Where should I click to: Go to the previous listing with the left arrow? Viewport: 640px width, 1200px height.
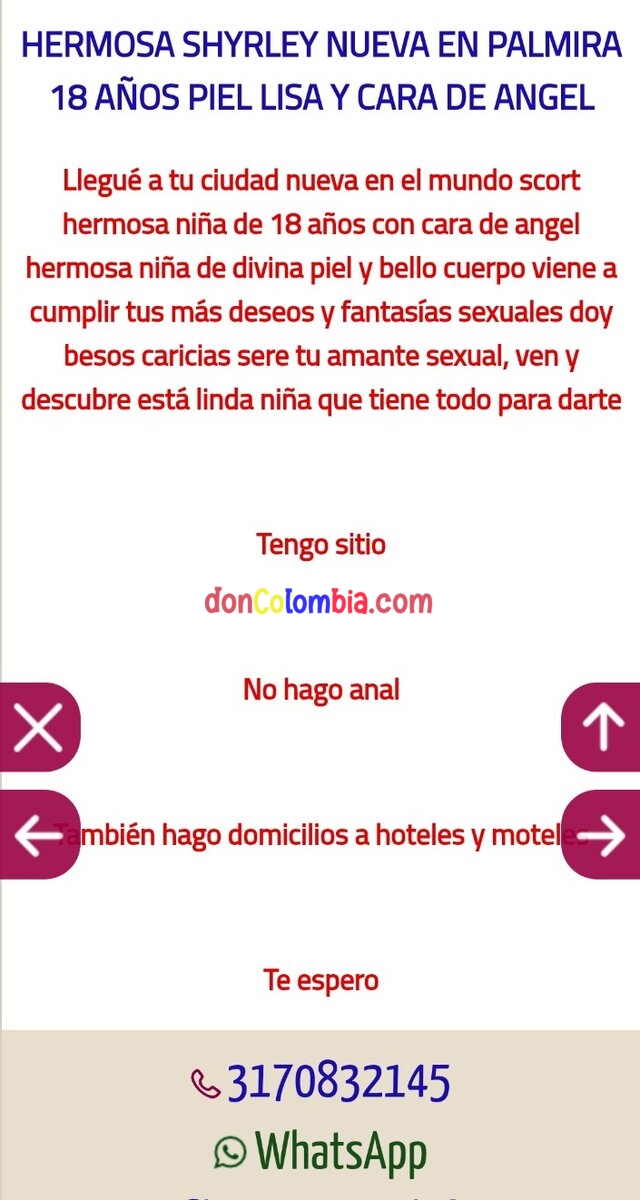pos(38,835)
